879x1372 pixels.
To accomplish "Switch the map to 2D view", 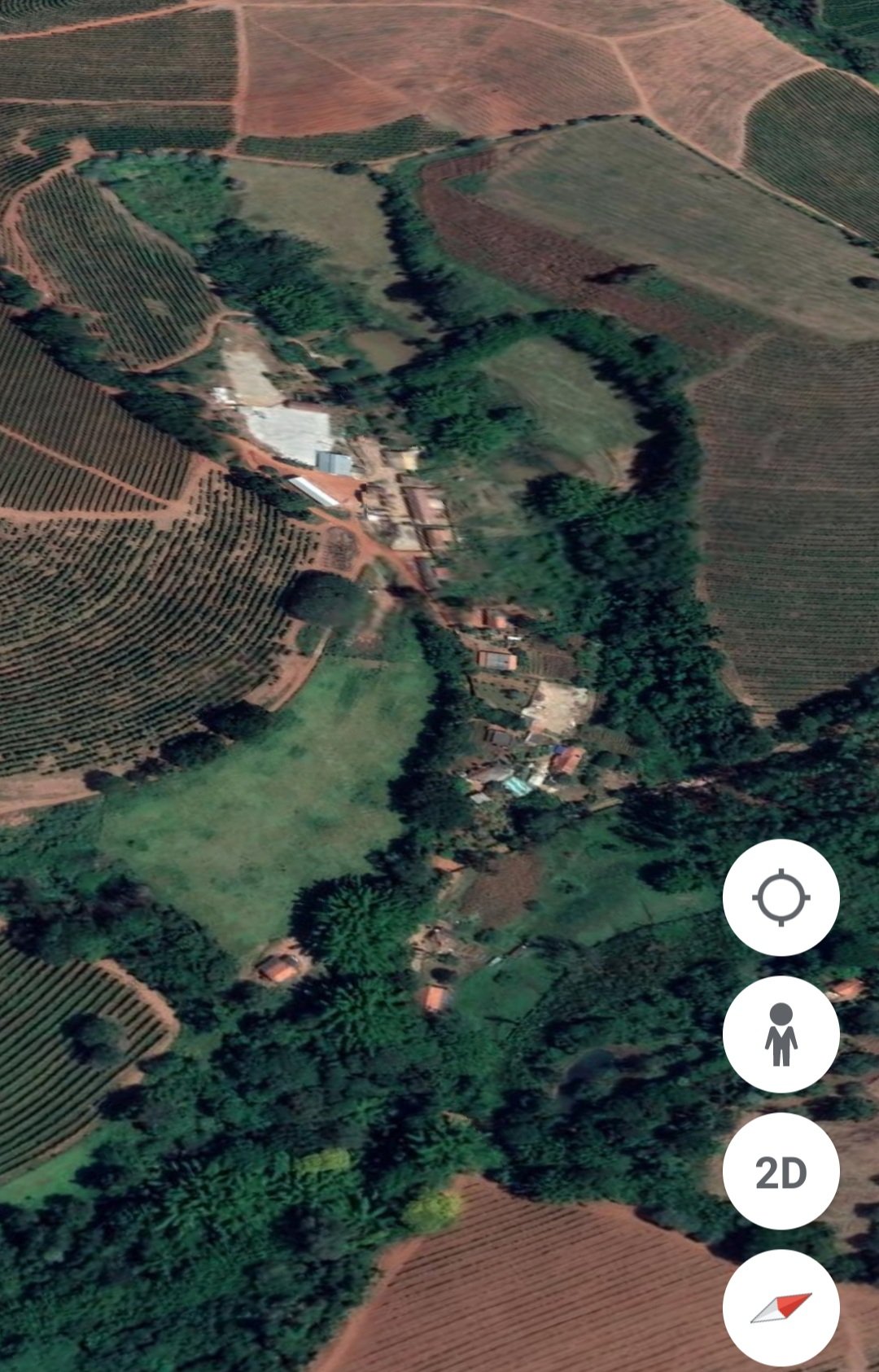I will [781, 1171].
